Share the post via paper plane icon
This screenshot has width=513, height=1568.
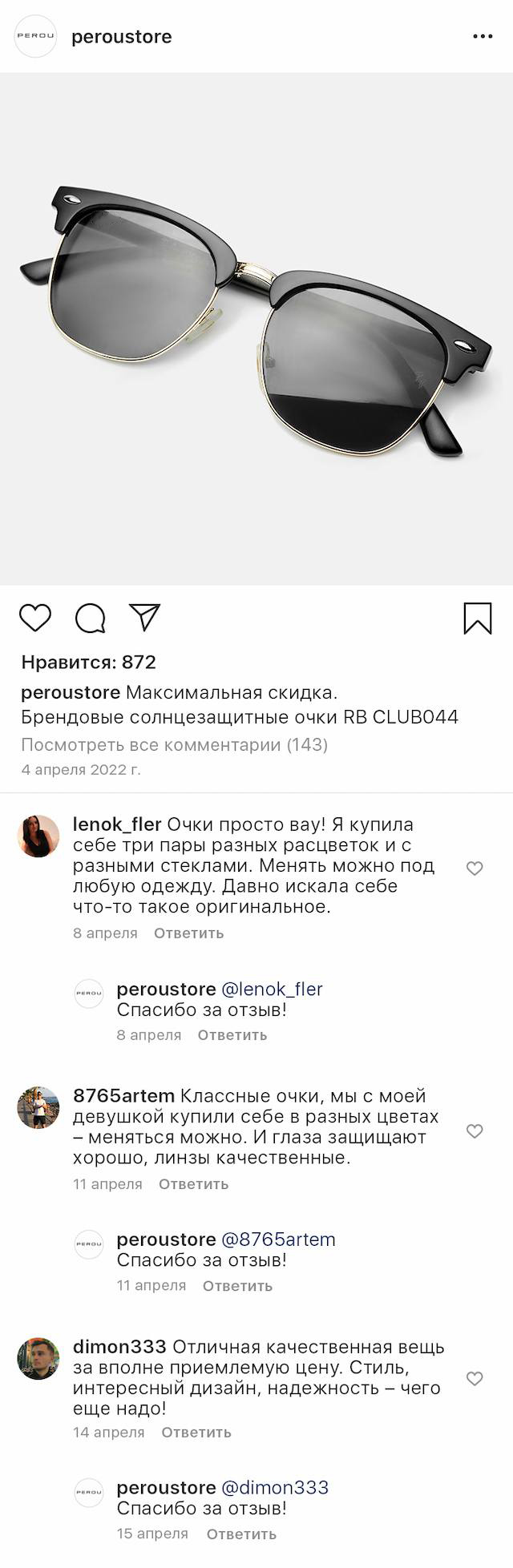(145, 617)
